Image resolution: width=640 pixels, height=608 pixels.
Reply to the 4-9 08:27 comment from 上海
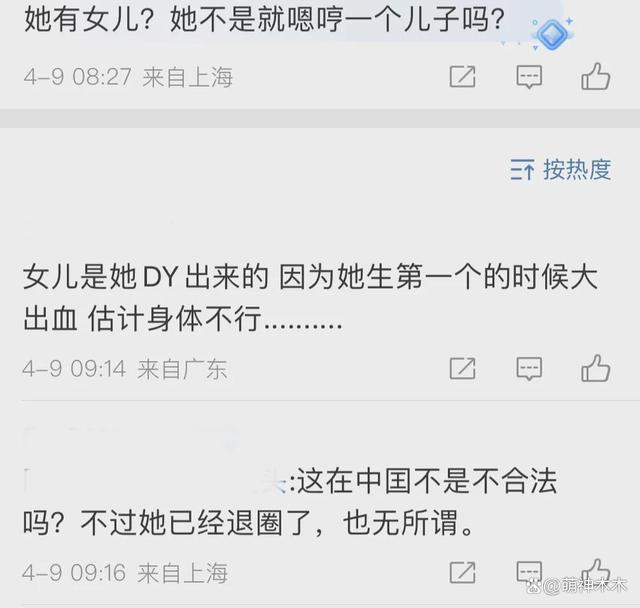(x=529, y=77)
